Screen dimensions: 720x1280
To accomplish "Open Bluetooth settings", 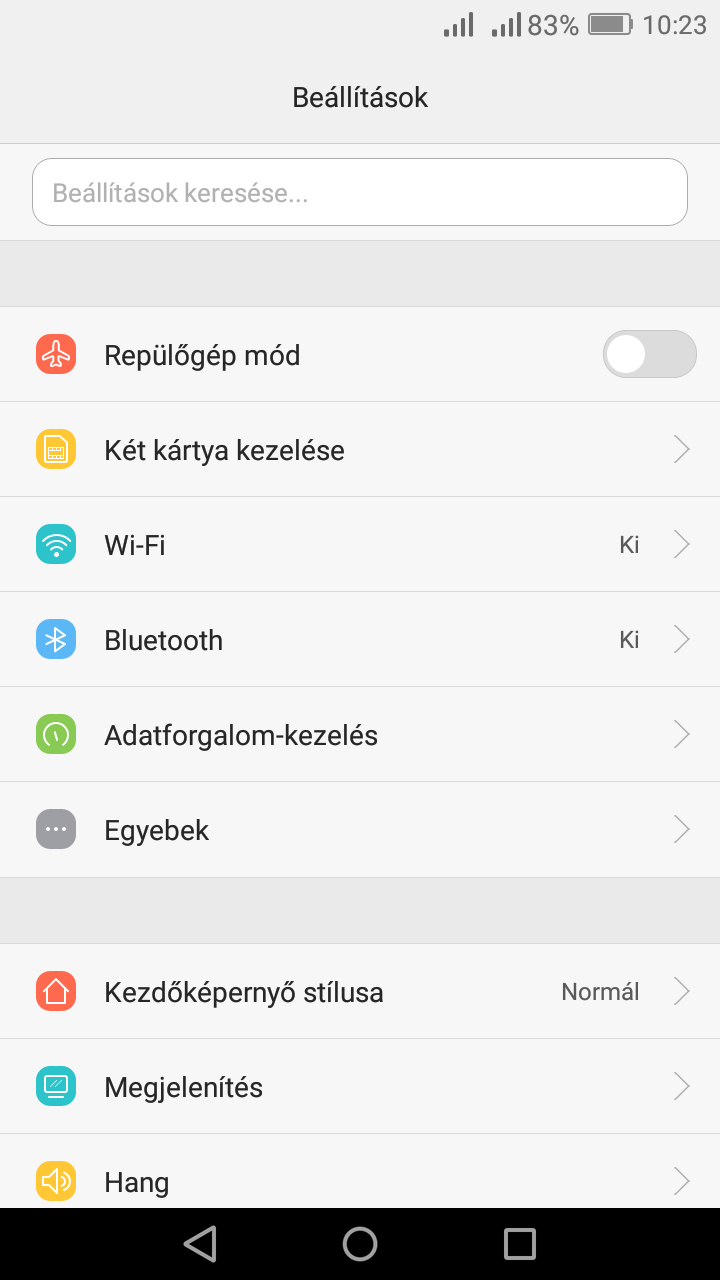I will tap(360, 640).
